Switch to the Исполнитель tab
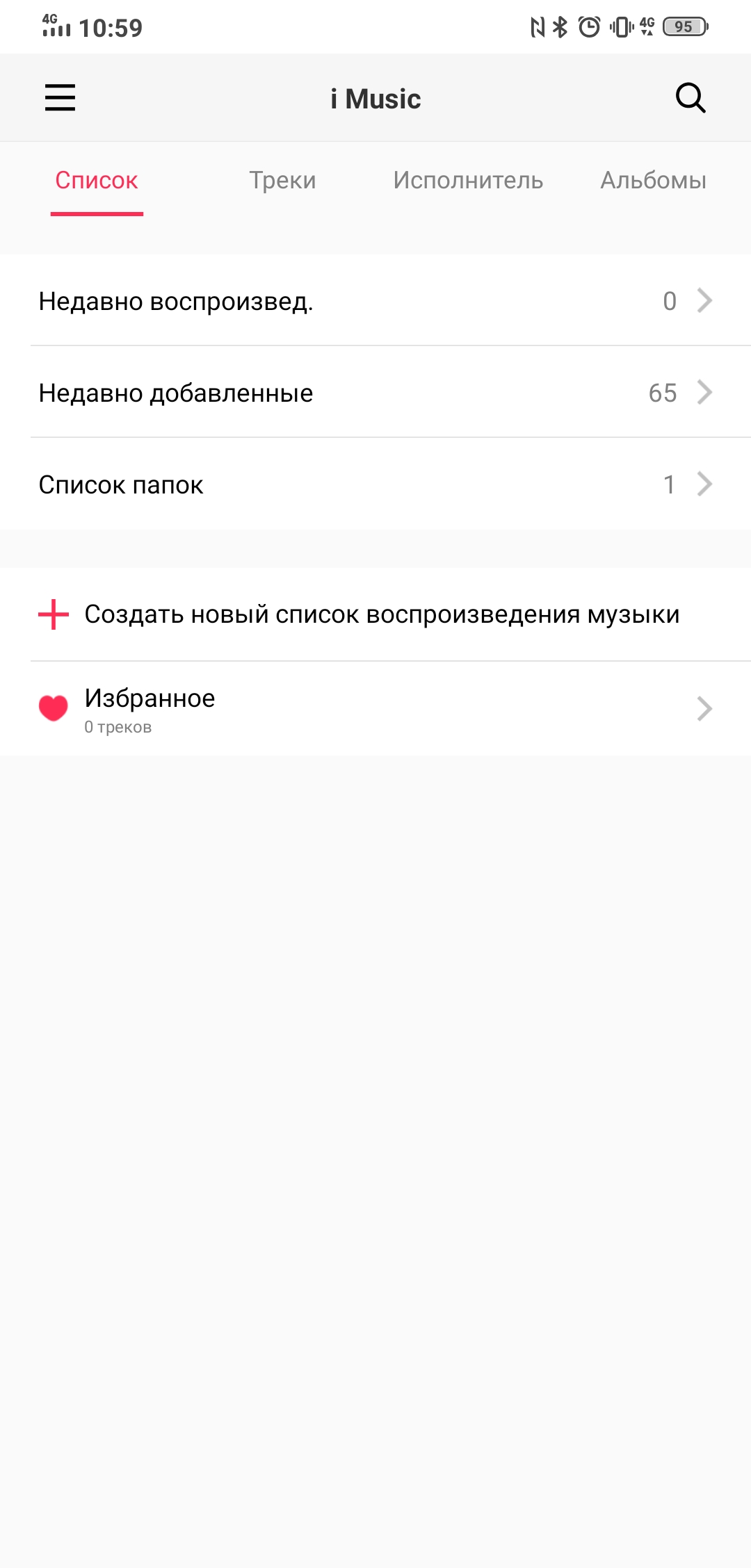This screenshot has width=751, height=1568. 468,181
